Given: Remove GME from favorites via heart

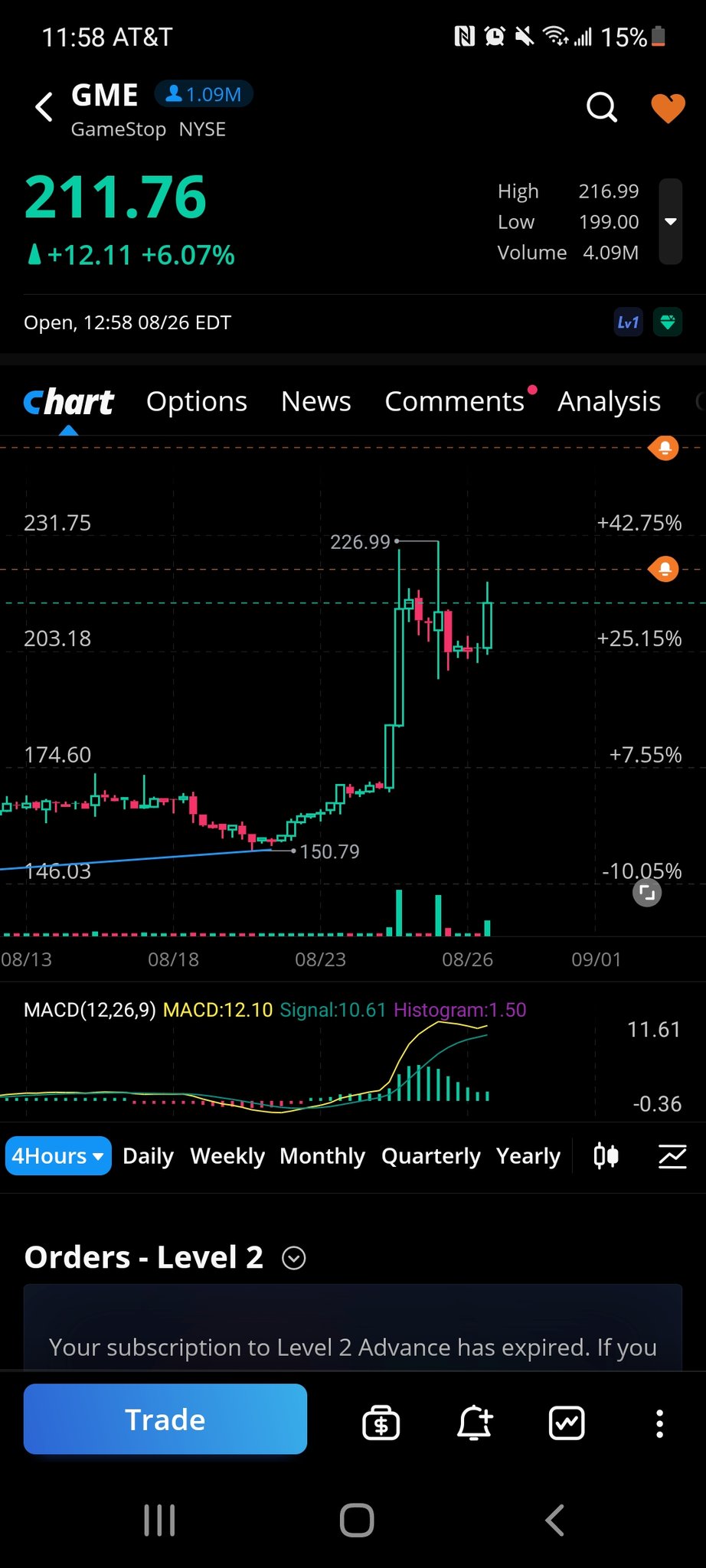Looking at the screenshot, I should click(668, 108).
